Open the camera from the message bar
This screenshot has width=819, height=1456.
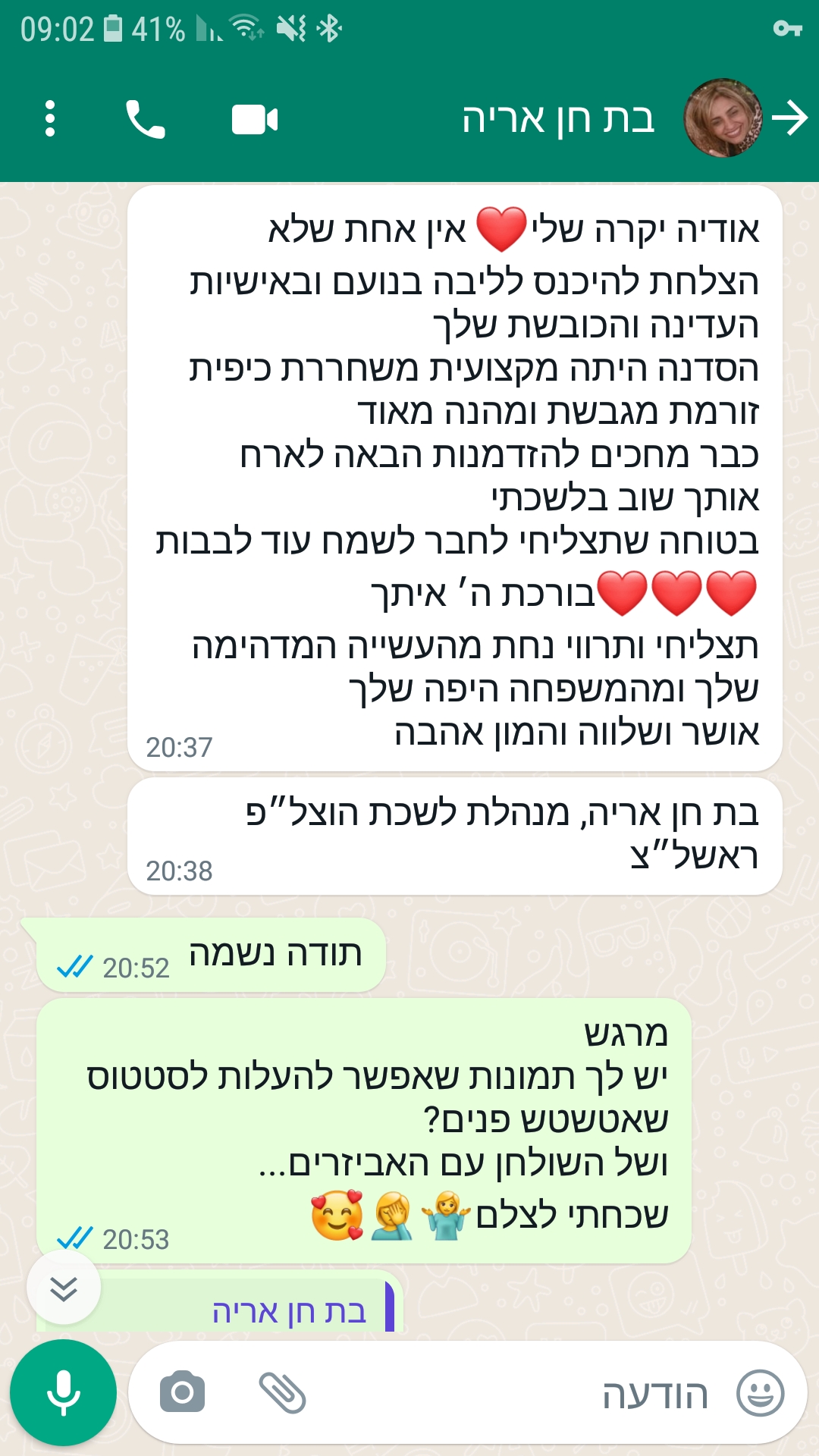[x=182, y=1392]
